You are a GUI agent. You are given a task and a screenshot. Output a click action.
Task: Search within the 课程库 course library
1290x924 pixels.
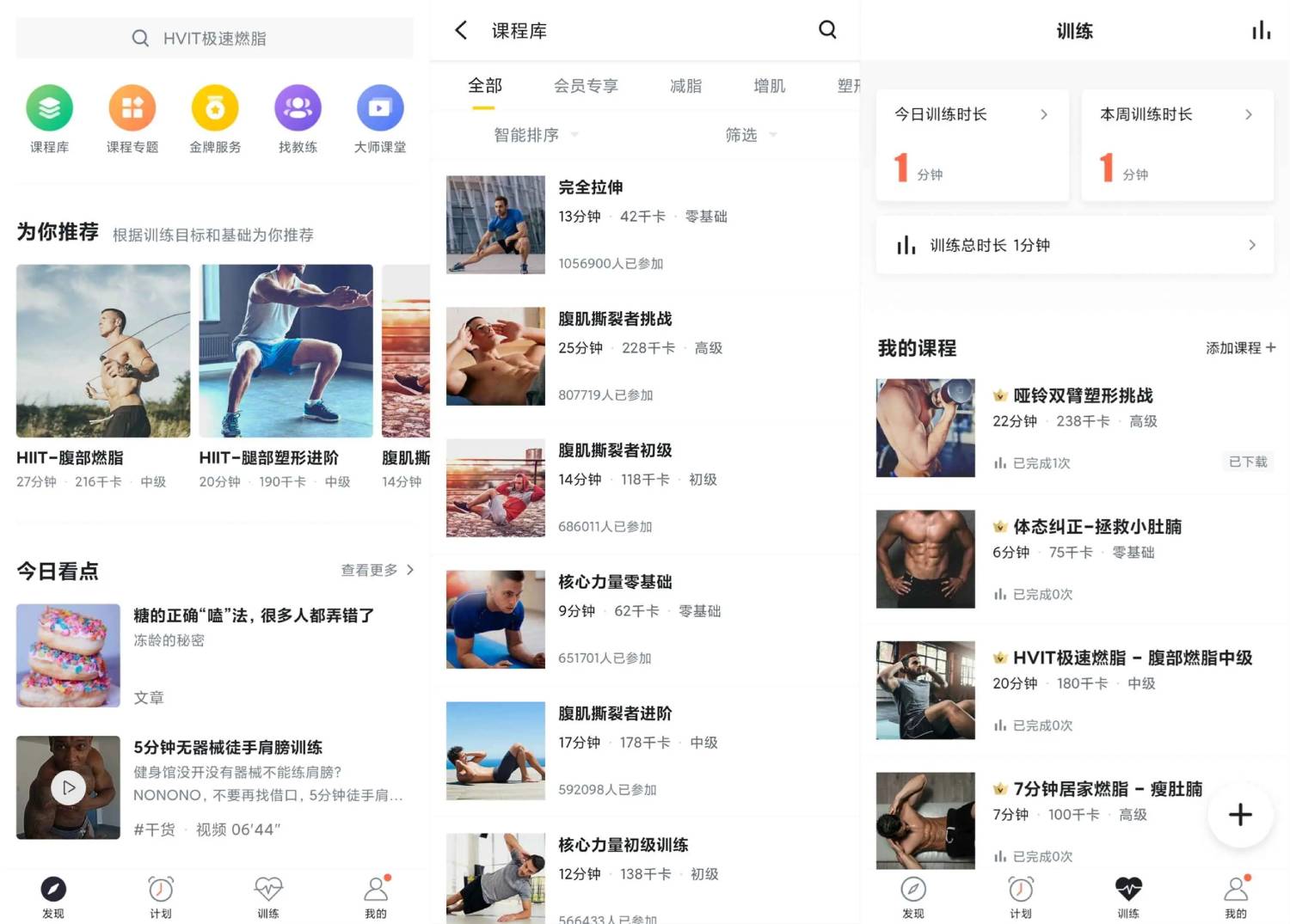pyautogui.click(x=827, y=30)
